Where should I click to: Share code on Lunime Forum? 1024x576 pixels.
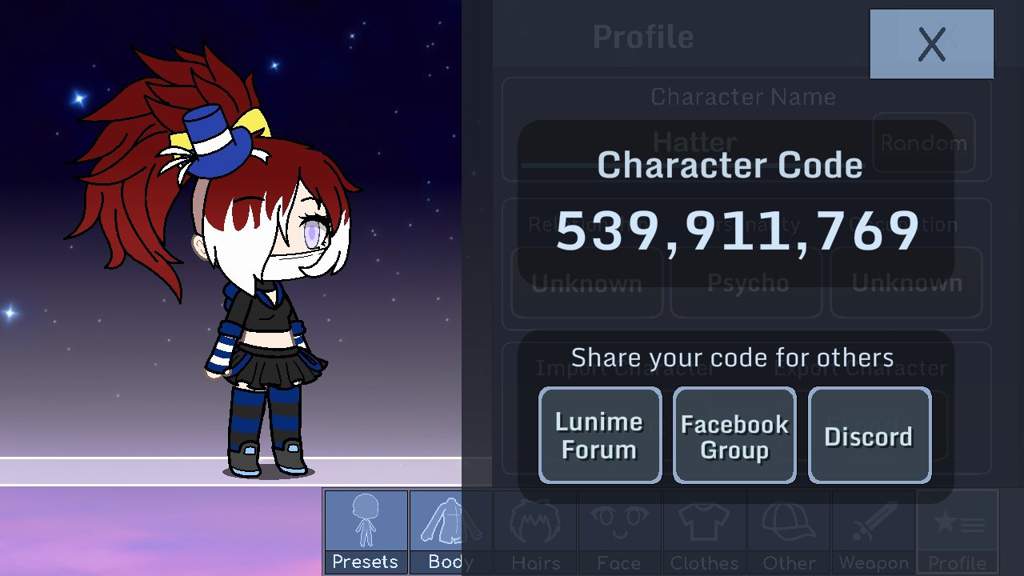point(599,436)
